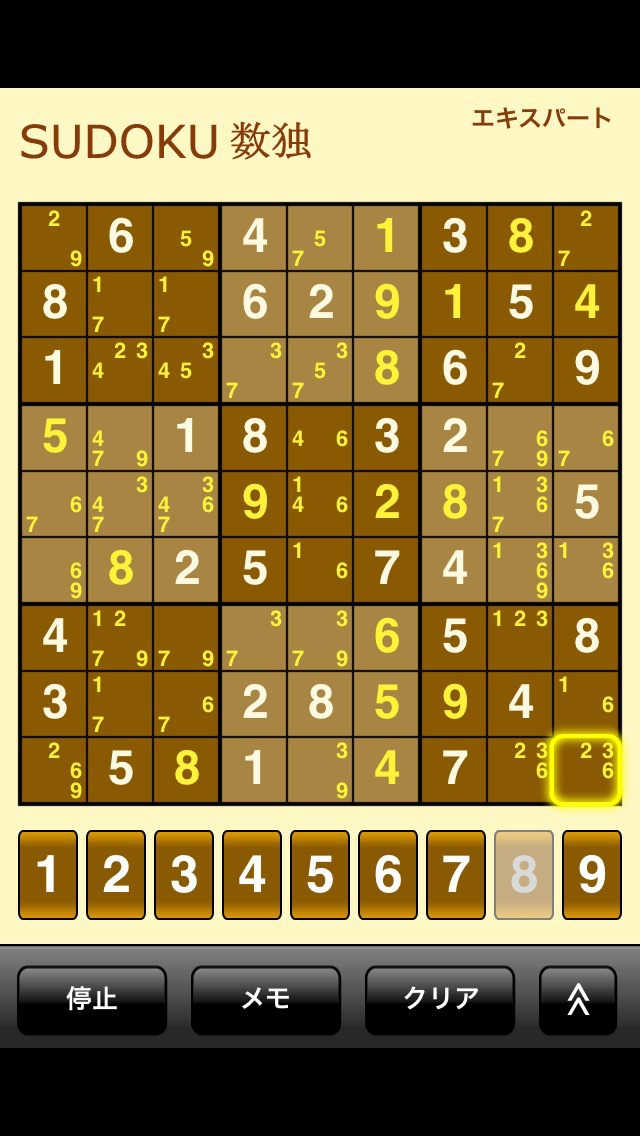The width and height of the screenshot is (640, 1136).
Task: Enter digit 4 from the number pad
Action: 252,874
